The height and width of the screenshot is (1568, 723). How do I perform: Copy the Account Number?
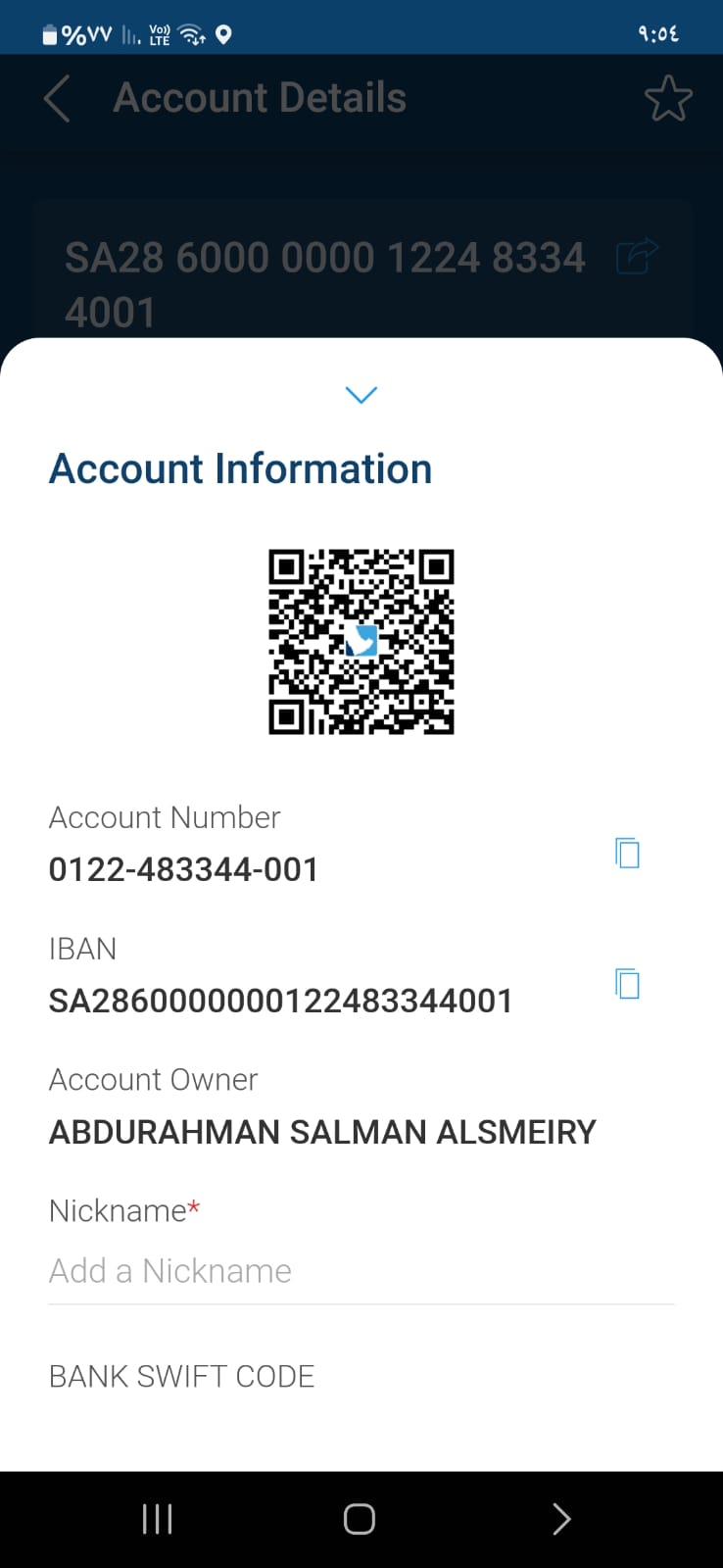(x=627, y=853)
